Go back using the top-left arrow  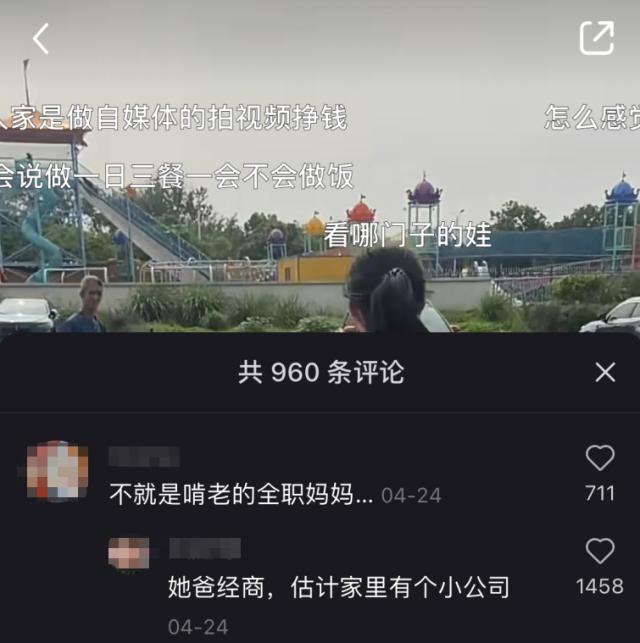[41, 39]
